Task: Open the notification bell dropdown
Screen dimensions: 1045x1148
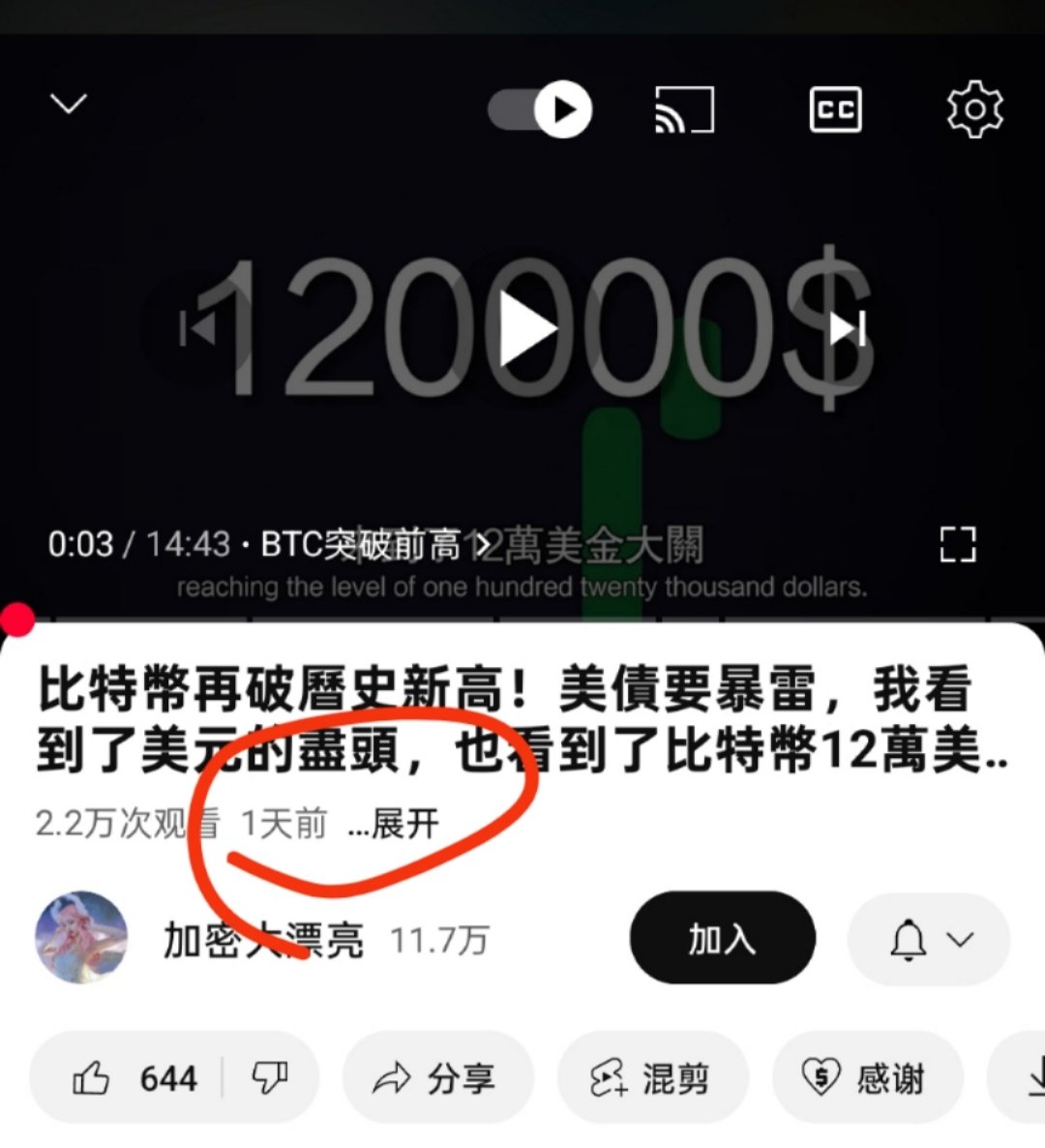Action: (928, 939)
